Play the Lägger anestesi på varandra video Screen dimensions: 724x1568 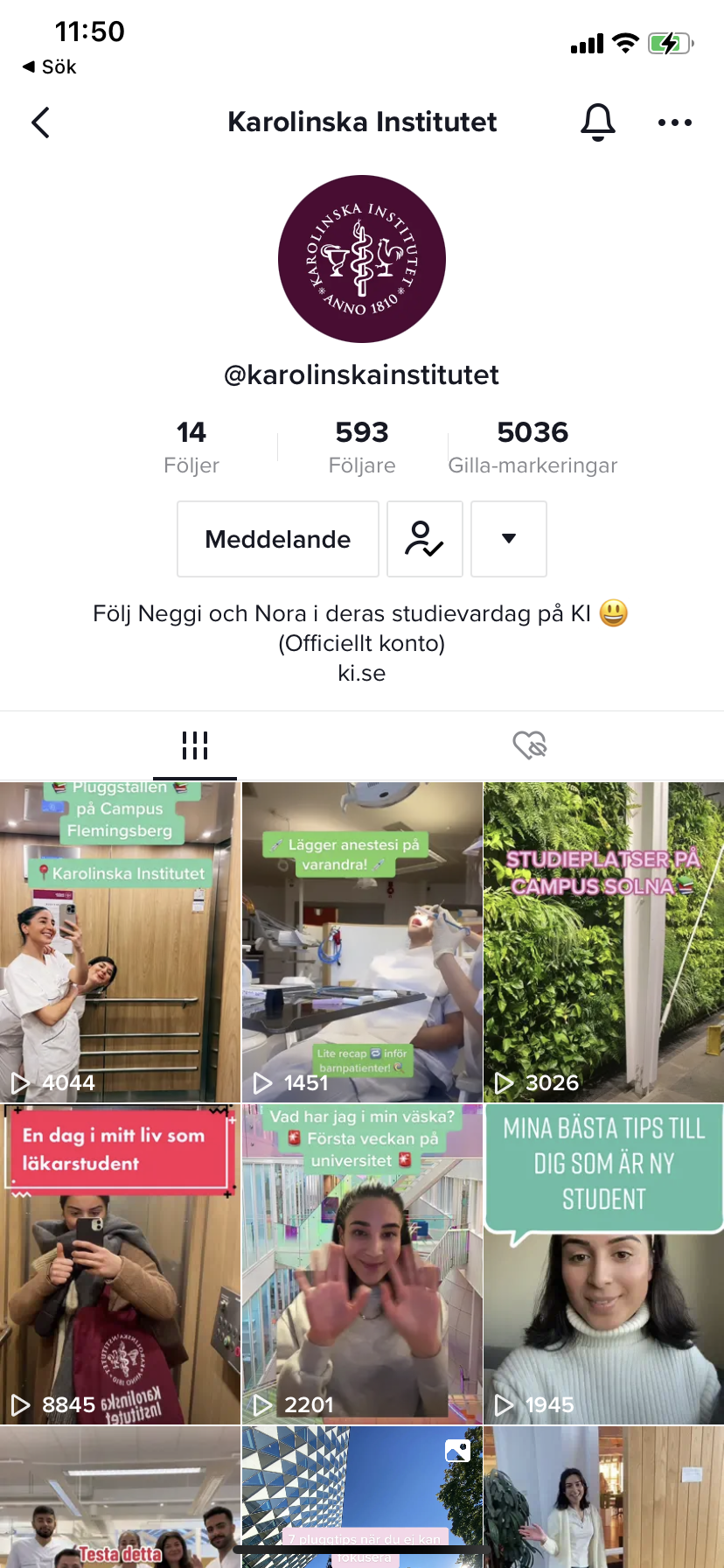click(x=362, y=941)
